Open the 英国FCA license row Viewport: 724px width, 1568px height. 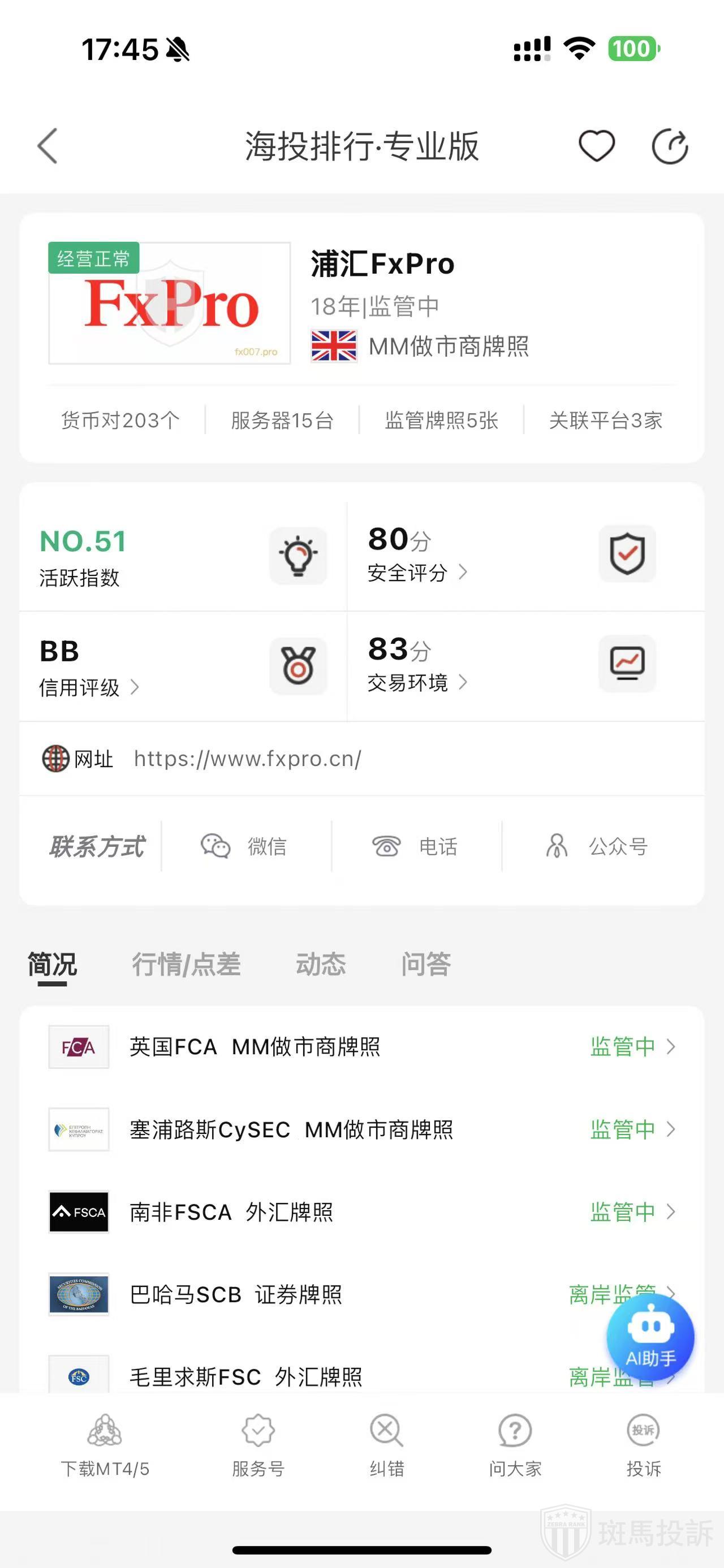(x=361, y=1047)
